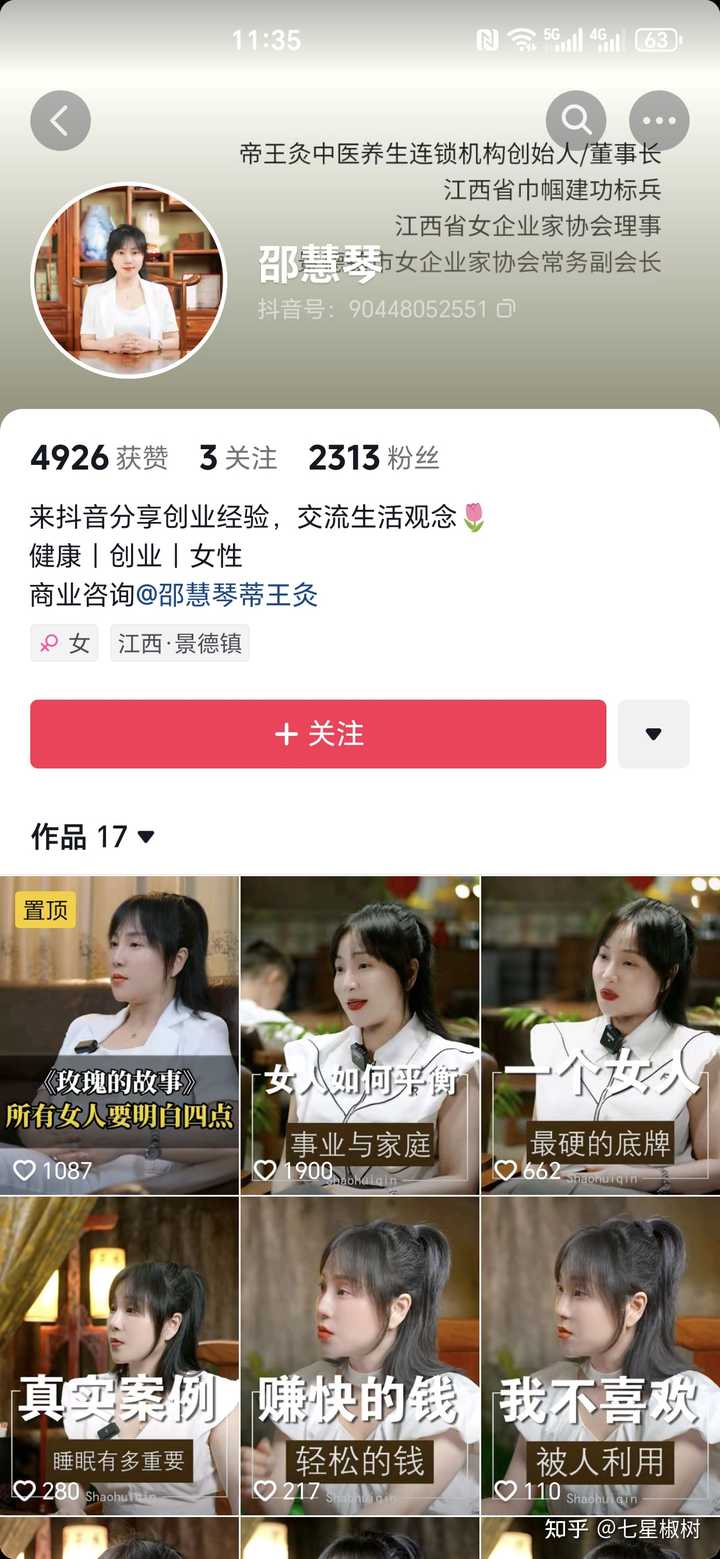Open the @邵慧琴蒂王灸 mention link
Viewport: 720px width, 1559px height.
pos(227,595)
